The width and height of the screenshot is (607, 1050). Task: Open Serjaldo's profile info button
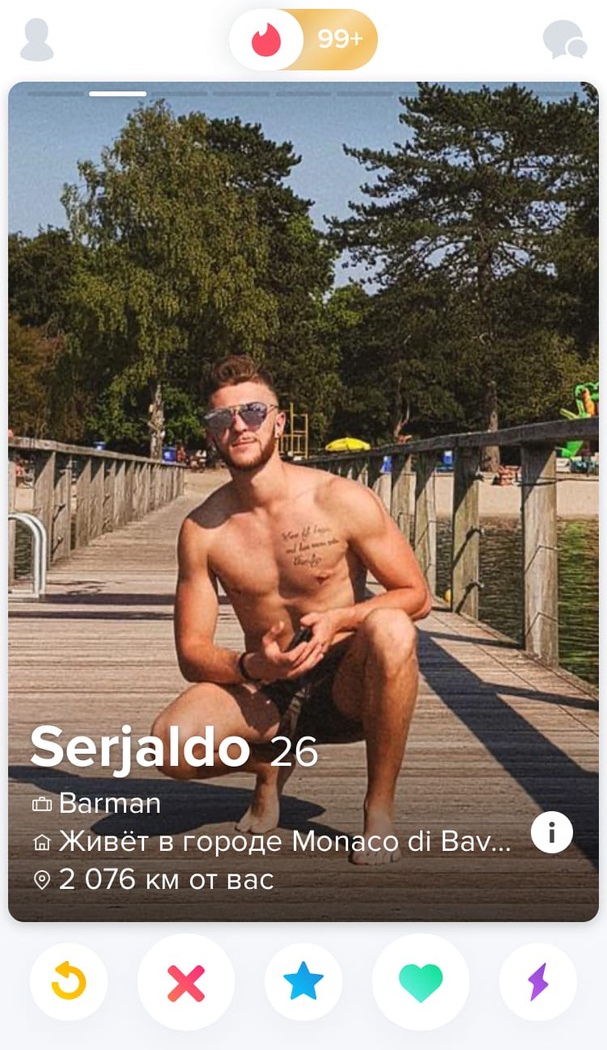tap(551, 832)
